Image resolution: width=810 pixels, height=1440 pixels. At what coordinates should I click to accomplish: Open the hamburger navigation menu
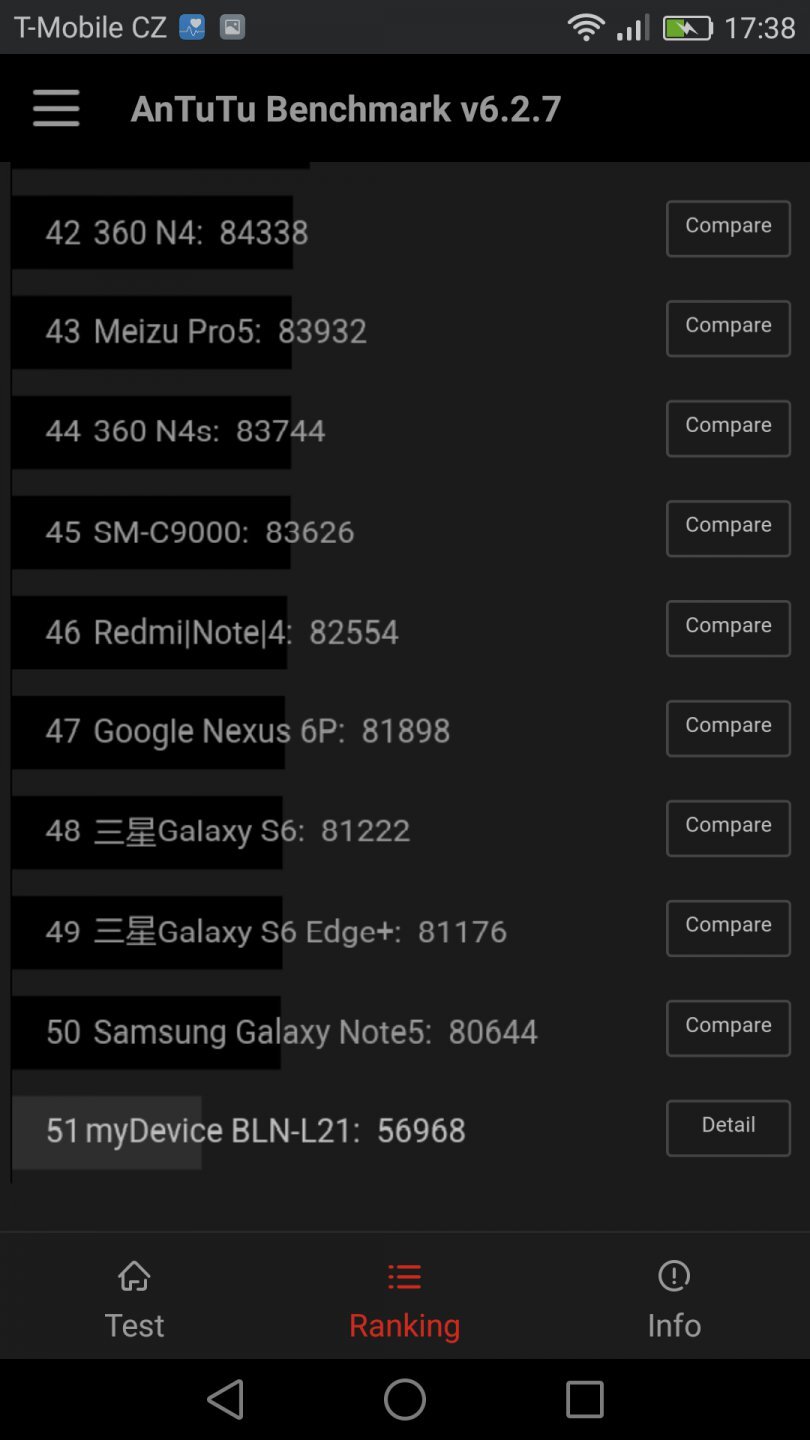(x=55, y=108)
